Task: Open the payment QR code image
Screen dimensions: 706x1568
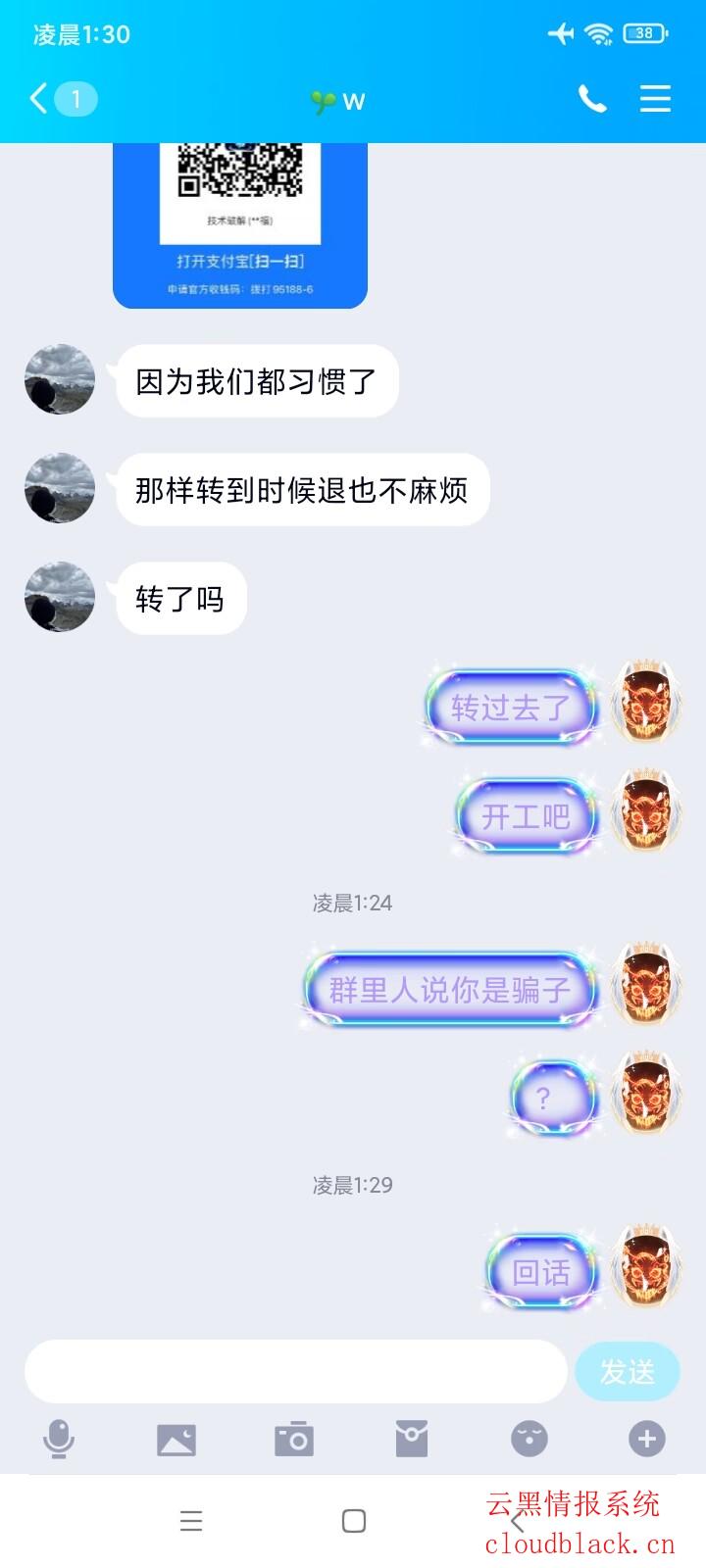Action: pos(240,224)
